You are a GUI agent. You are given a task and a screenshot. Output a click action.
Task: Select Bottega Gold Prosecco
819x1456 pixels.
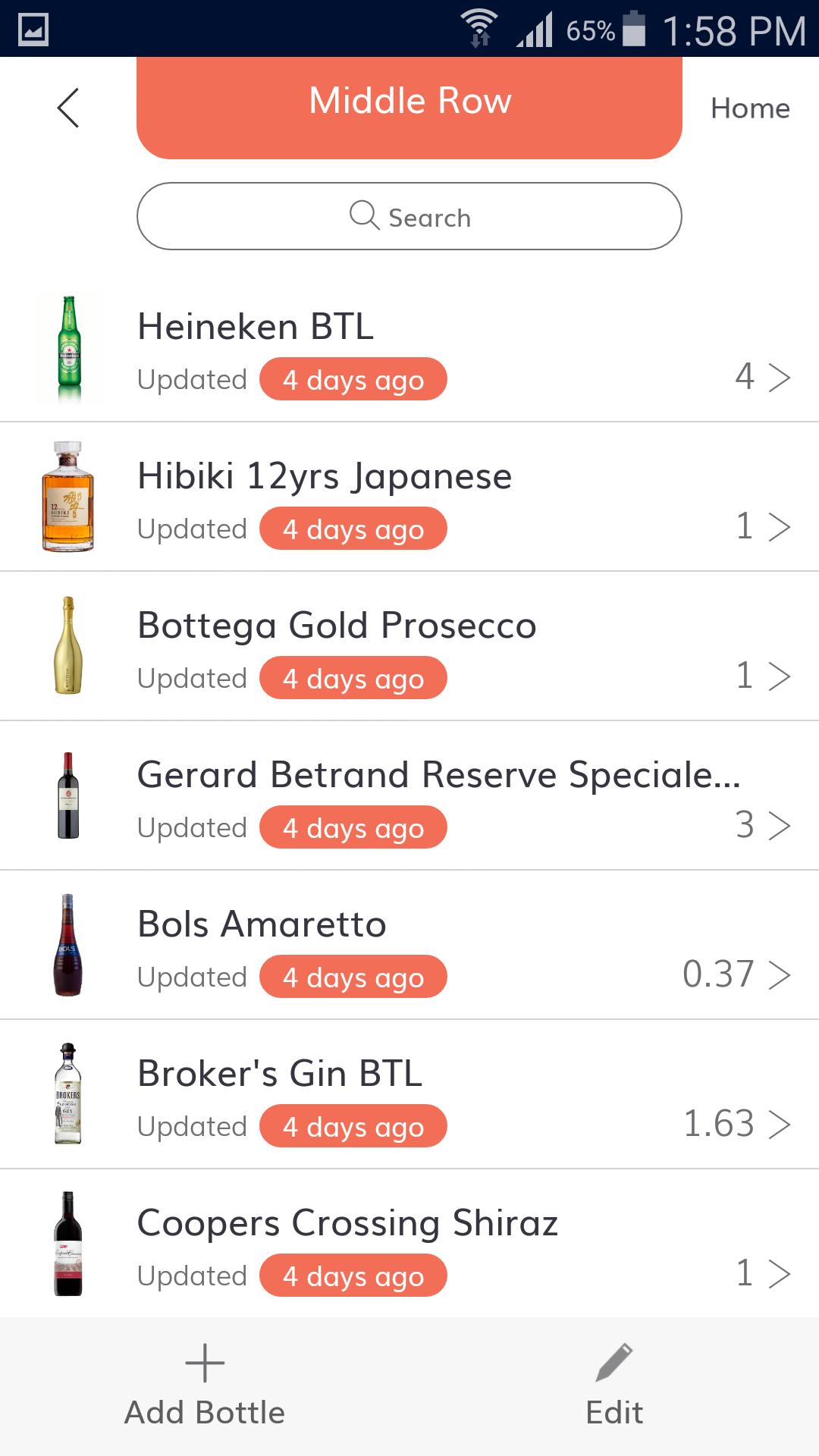[409, 646]
